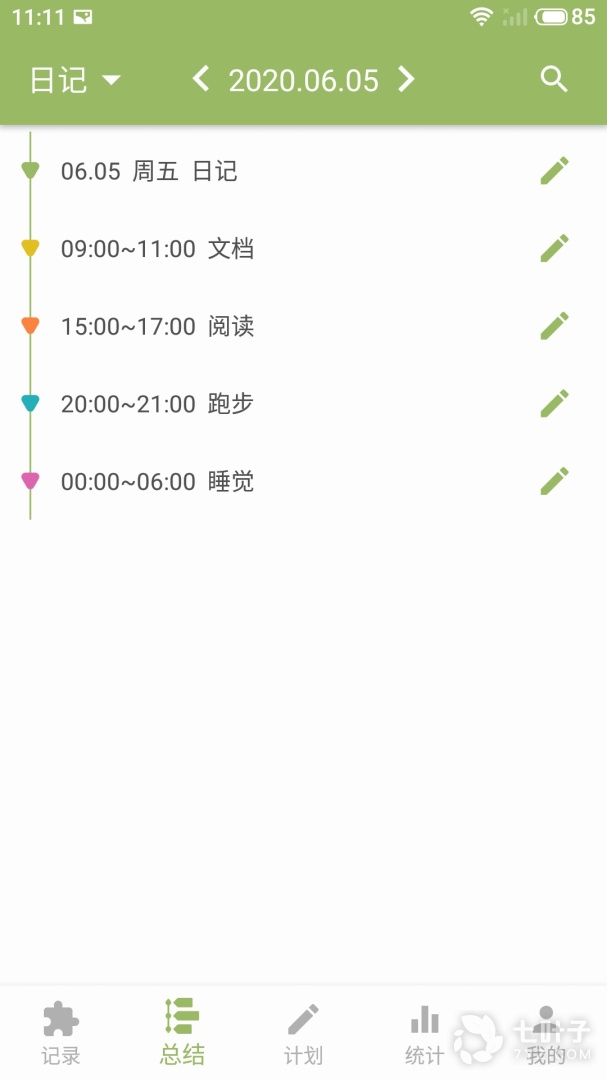Switch to the 记录 tab

pos(61,1033)
